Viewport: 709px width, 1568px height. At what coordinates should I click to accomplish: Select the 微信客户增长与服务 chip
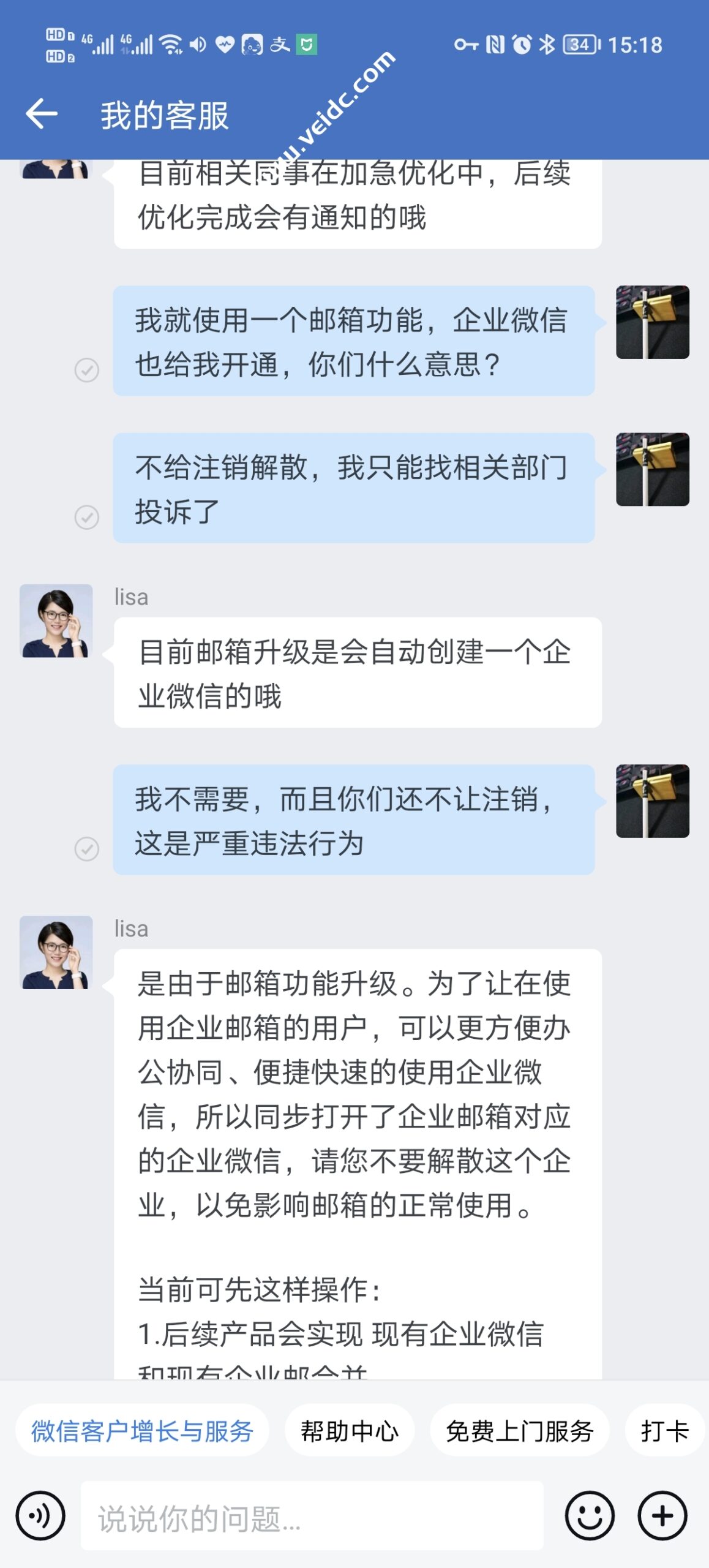142,1431
